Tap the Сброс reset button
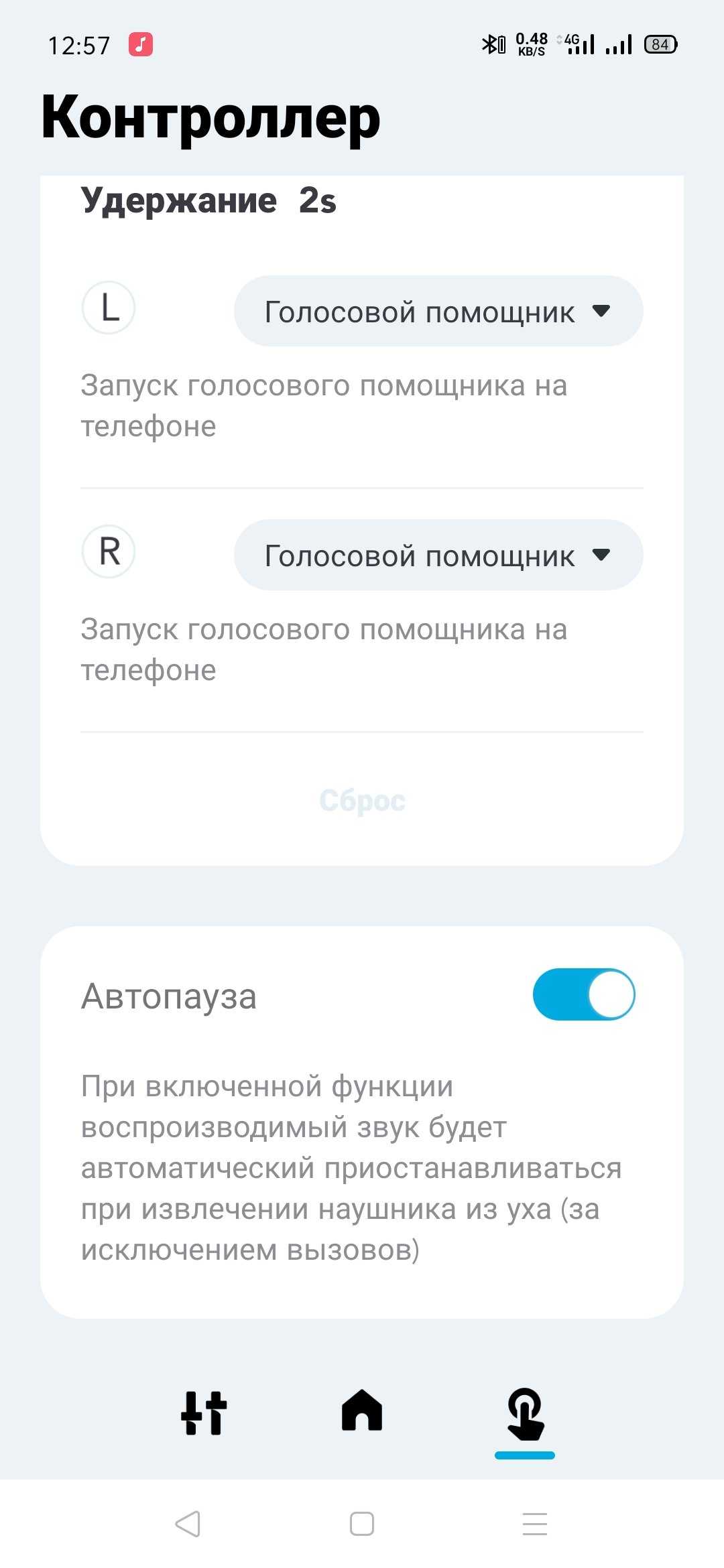Image resolution: width=724 pixels, height=1568 pixels. 362,801
